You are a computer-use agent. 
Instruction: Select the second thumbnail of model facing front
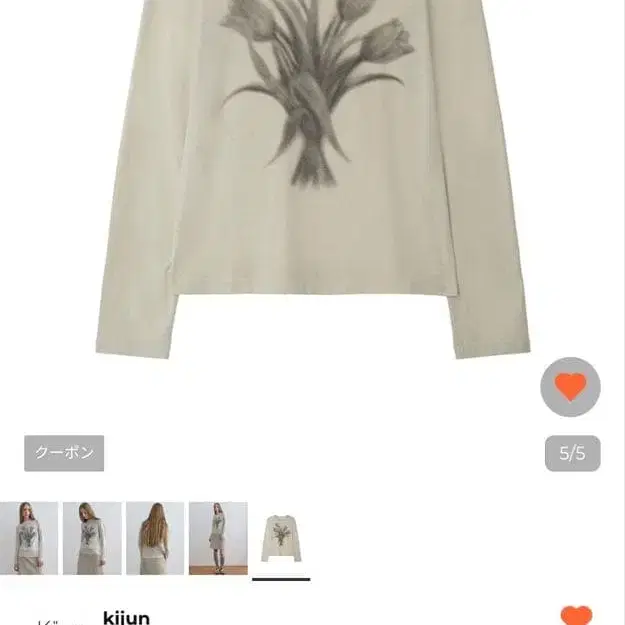92,538
